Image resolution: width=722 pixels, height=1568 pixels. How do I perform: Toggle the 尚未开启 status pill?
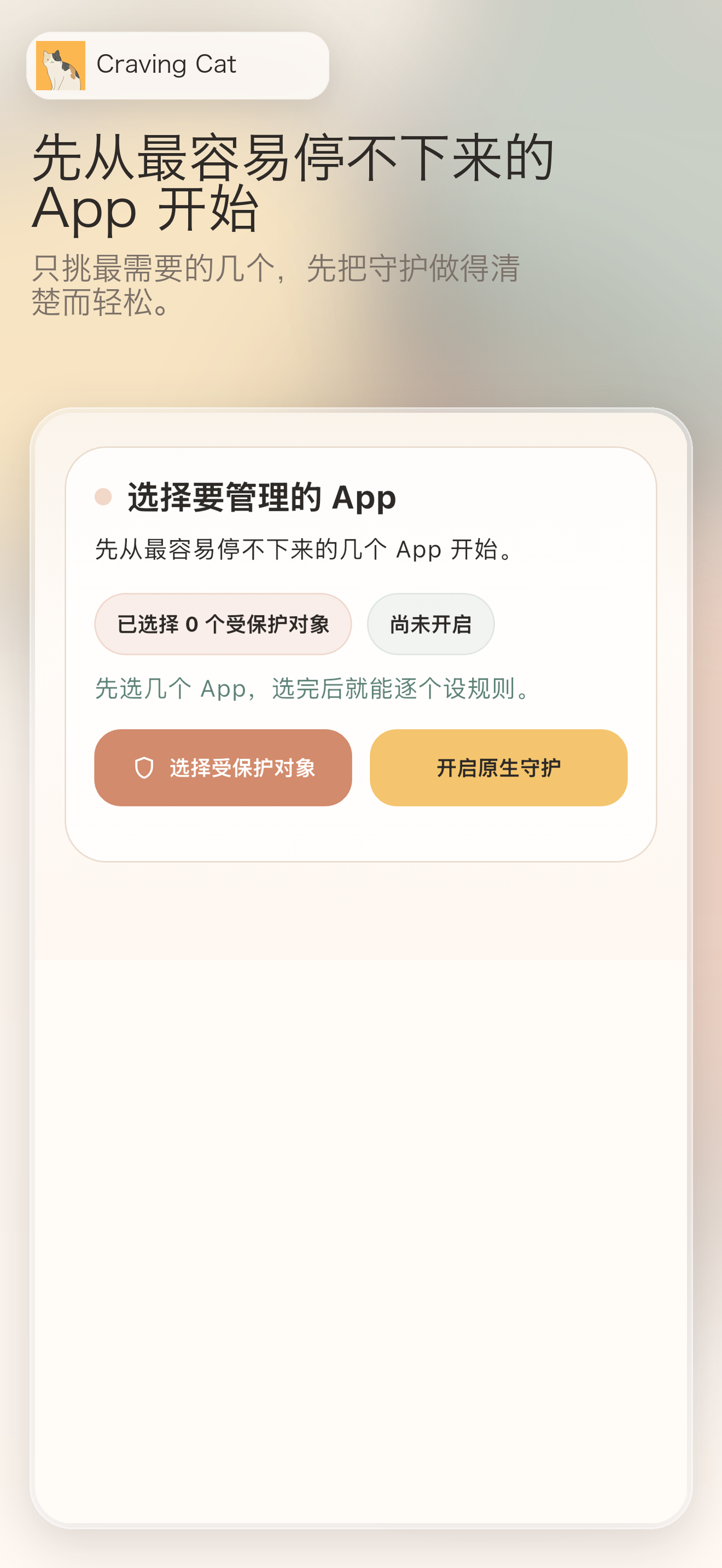pyautogui.click(x=430, y=623)
